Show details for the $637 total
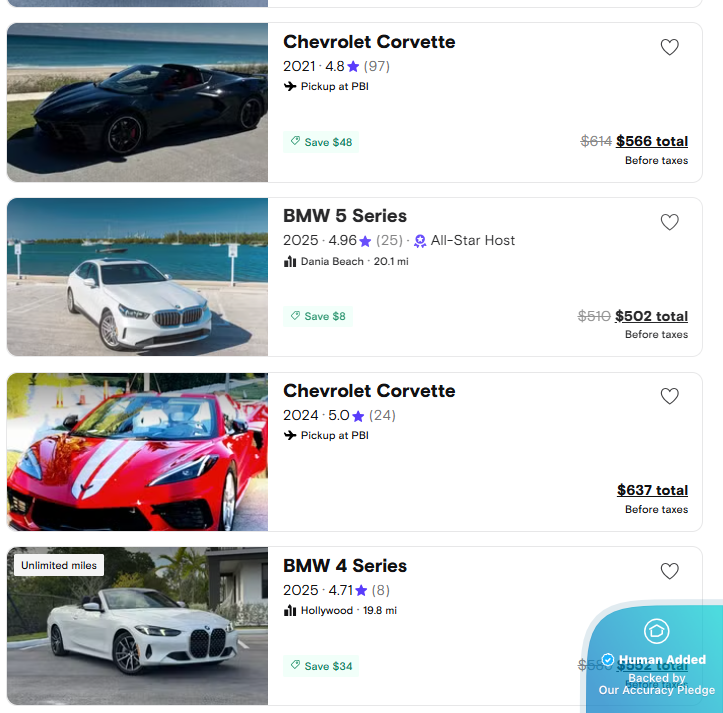Screen dimensions: 723x713 652,490
